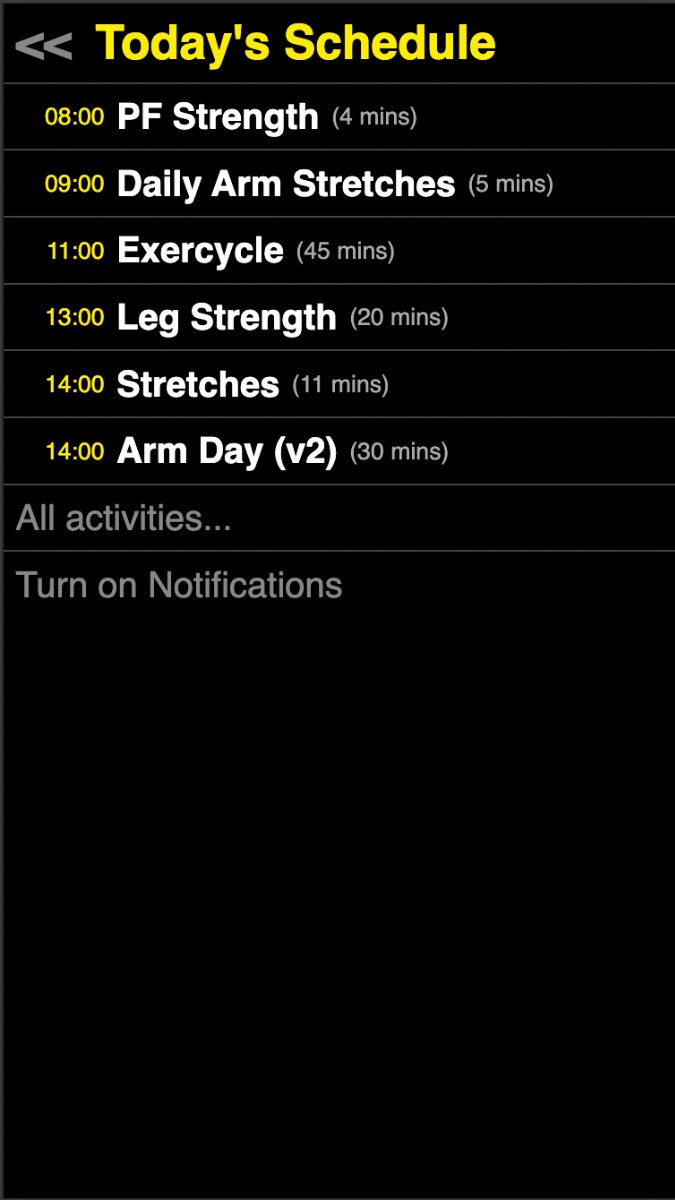
Task: Open the Leg Strength activity
Action: 226,317
